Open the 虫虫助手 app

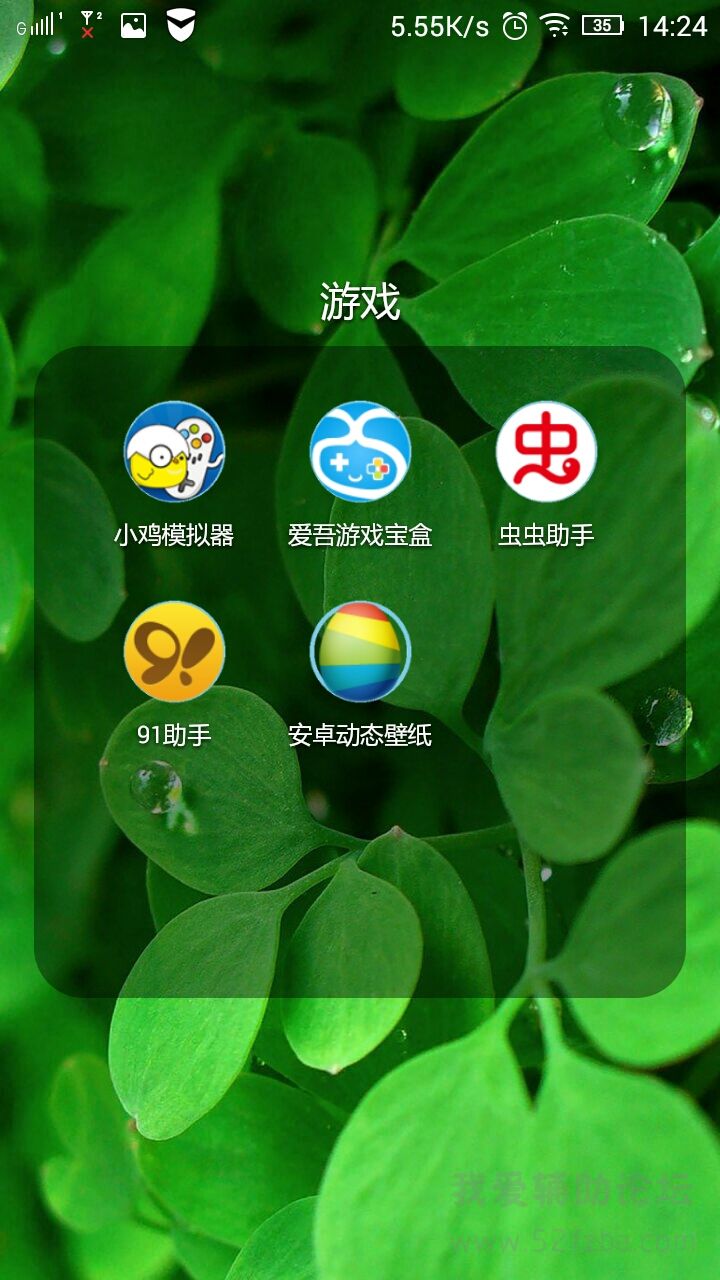(546, 452)
